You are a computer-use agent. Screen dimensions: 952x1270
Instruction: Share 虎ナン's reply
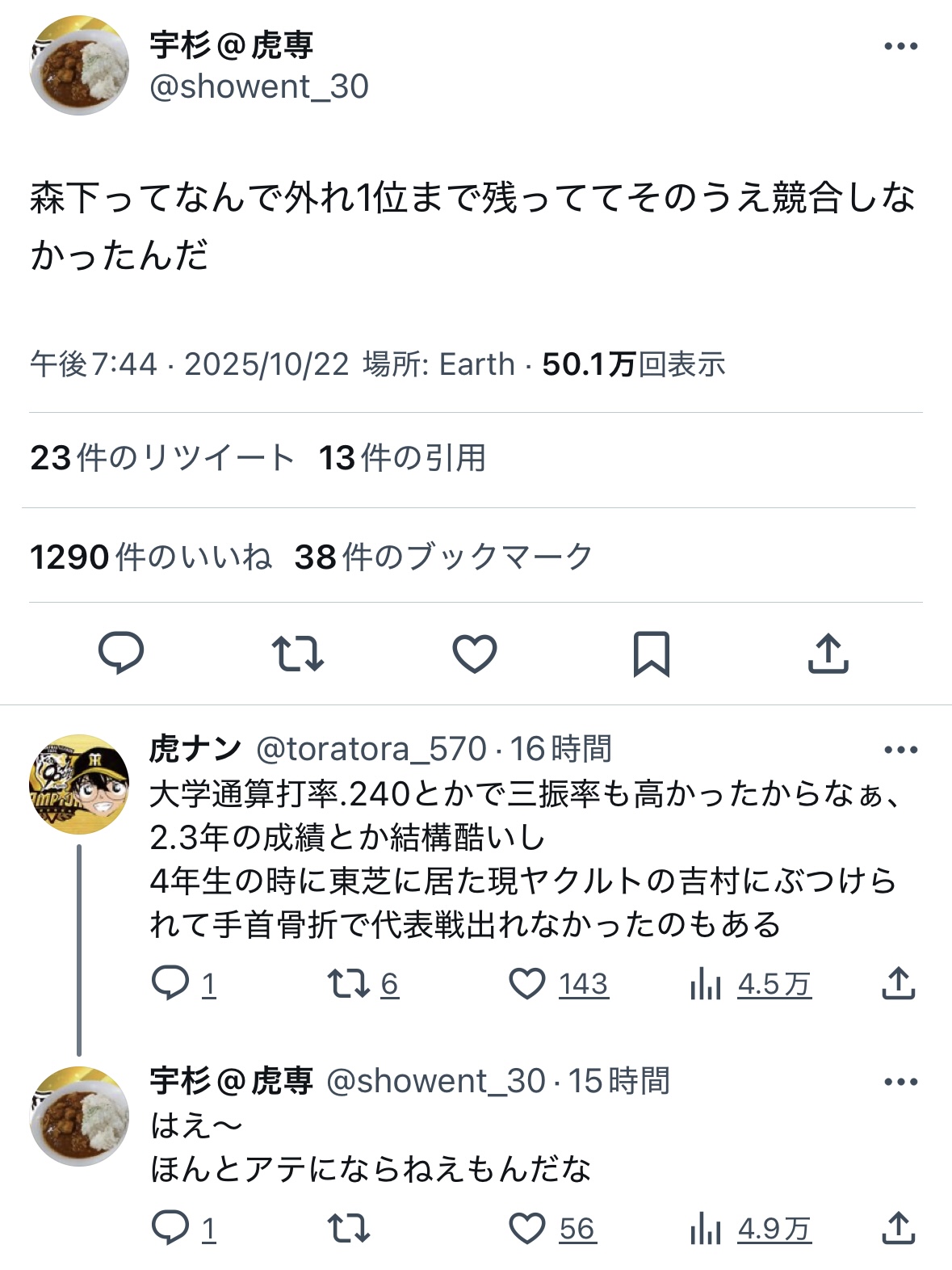(898, 984)
